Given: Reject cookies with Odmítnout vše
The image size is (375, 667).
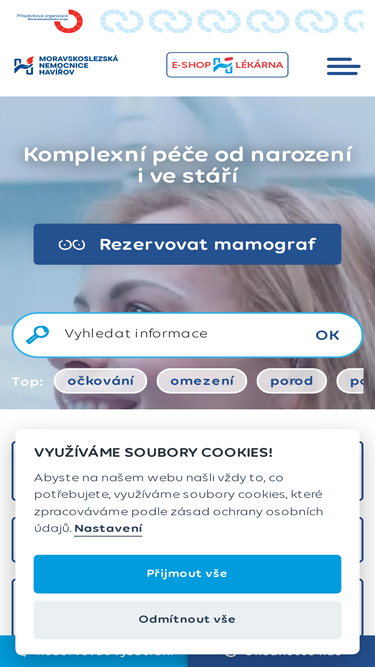Looking at the screenshot, I should [188, 619].
